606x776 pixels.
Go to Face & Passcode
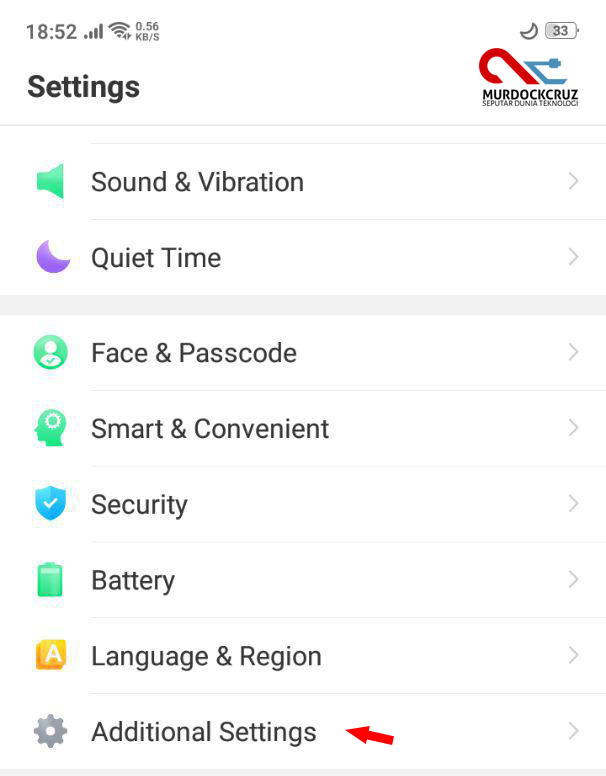pyautogui.click(x=303, y=352)
